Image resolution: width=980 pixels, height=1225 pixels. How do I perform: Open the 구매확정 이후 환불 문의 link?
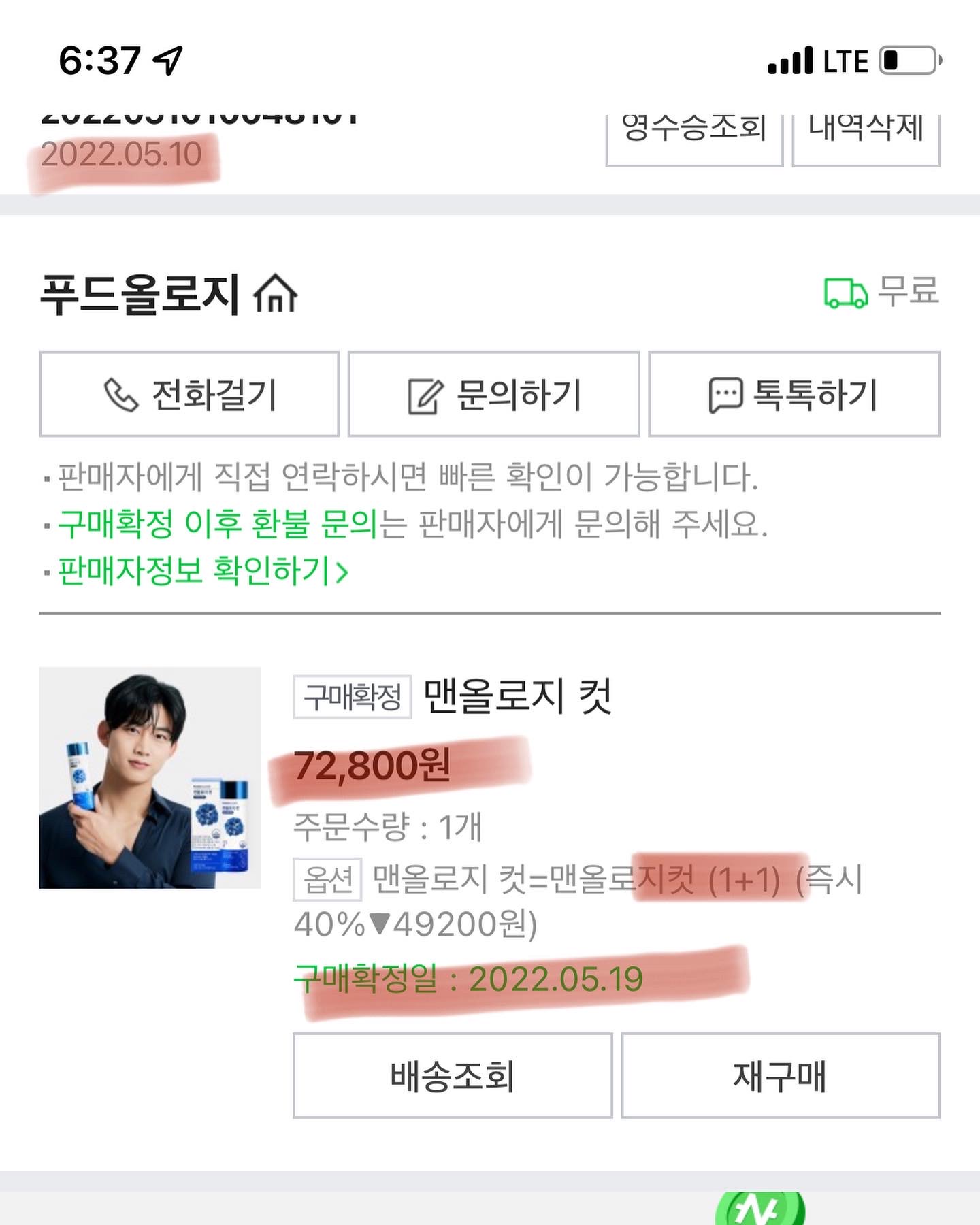point(218,524)
